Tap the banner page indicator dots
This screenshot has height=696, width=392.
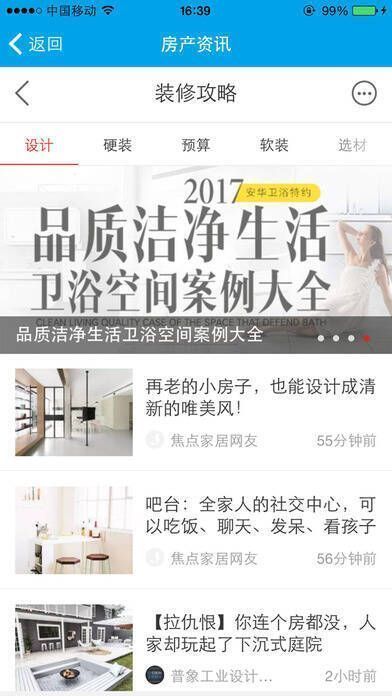pos(344,338)
